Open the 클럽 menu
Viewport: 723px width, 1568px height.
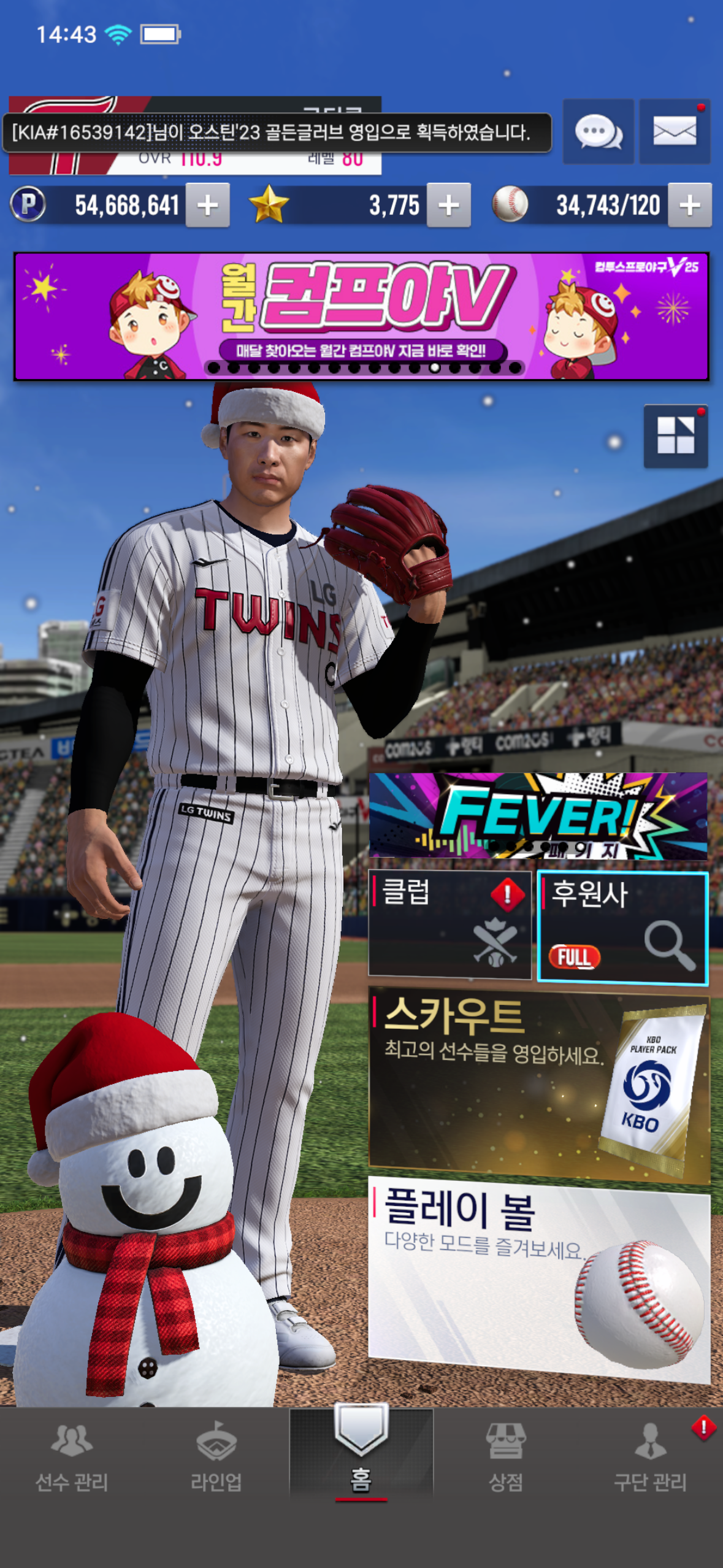point(449,924)
